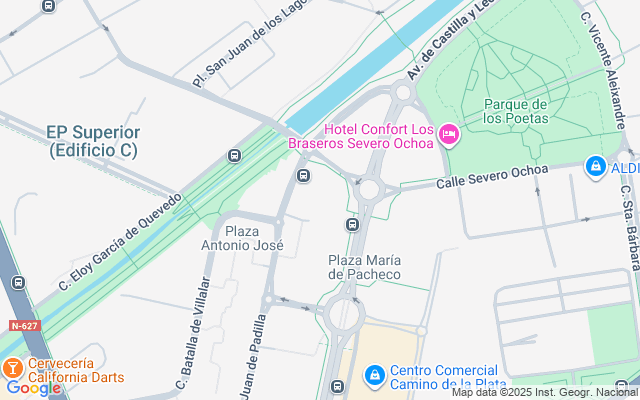Tap the Hotel Confort Los Braseros marker
640x400 pixels.
point(448,134)
